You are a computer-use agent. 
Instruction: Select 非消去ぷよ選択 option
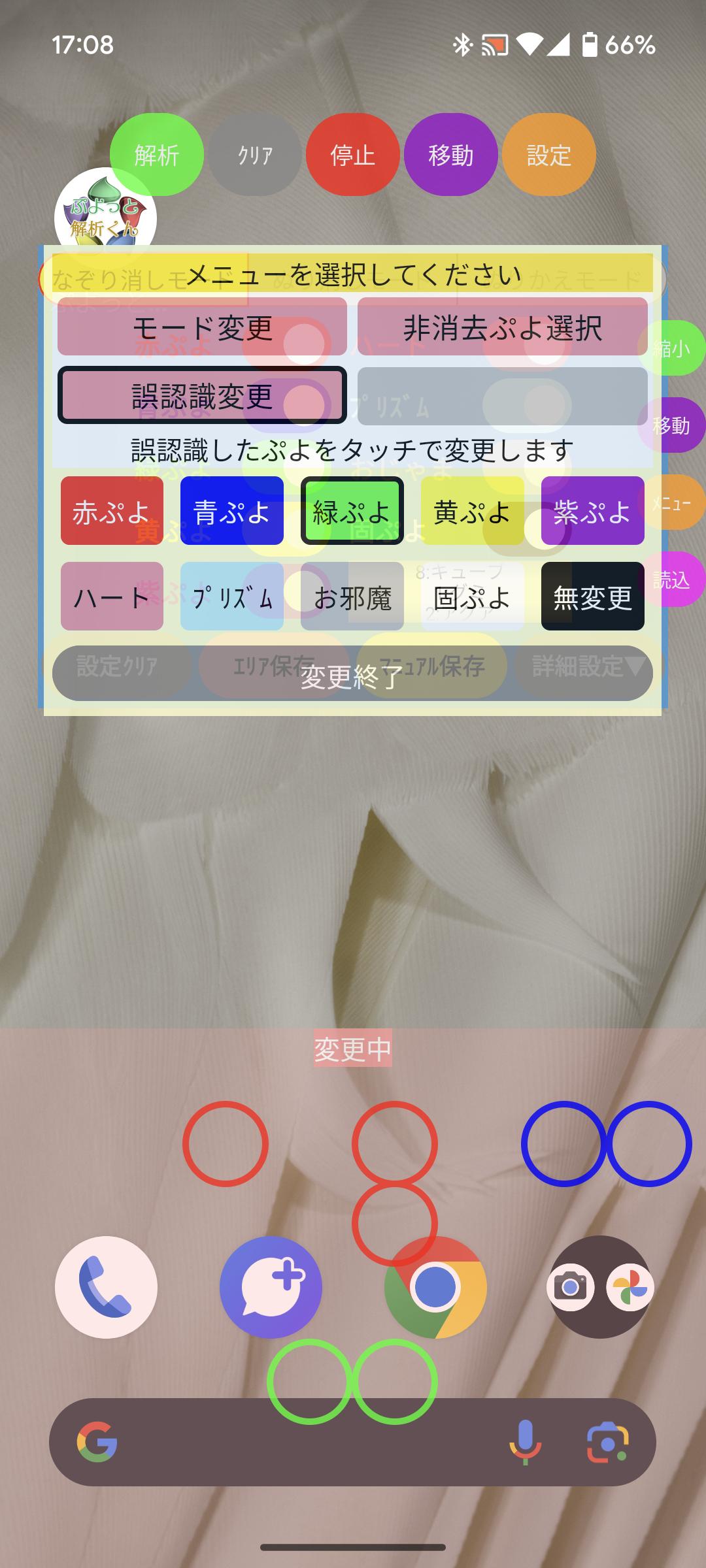click(503, 327)
